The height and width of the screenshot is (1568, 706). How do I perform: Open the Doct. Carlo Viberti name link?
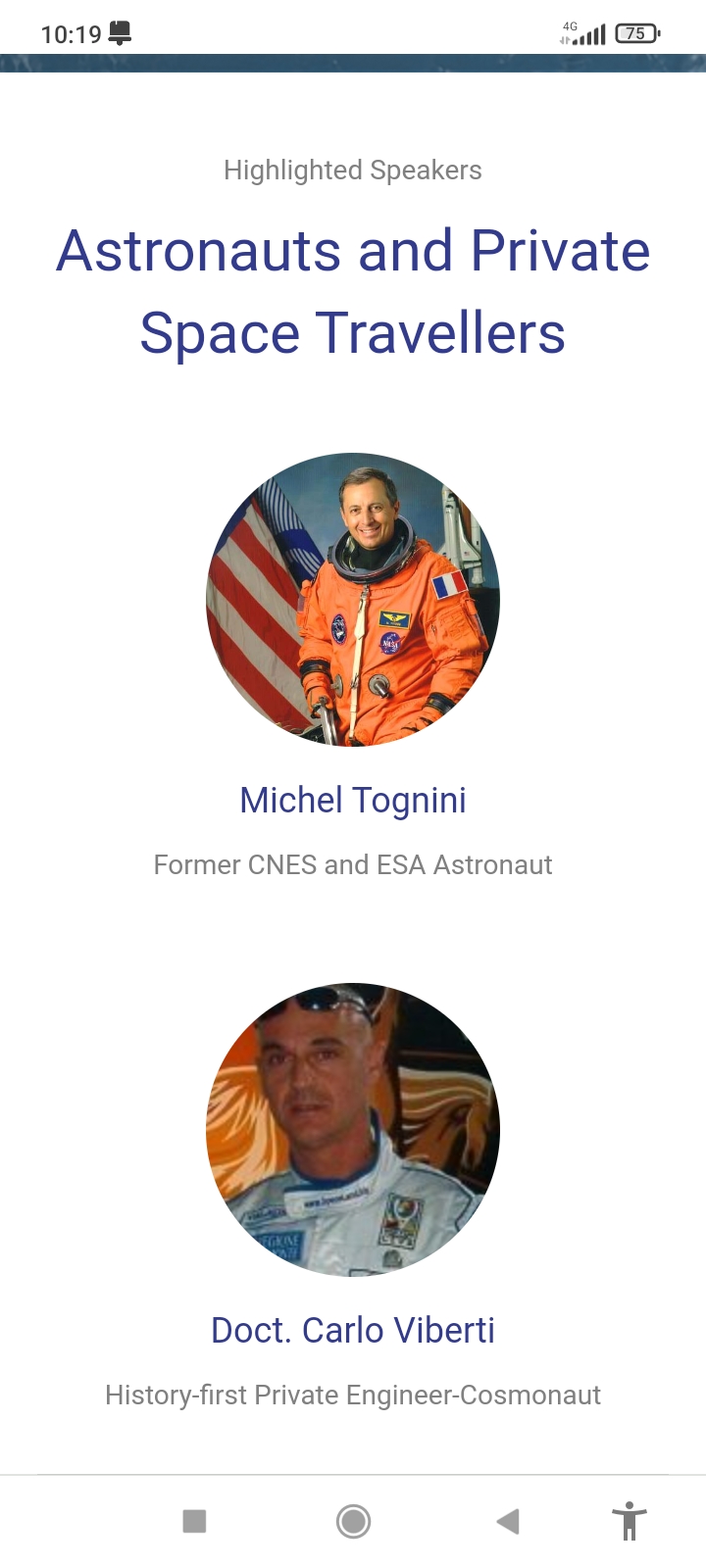pos(353,1331)
